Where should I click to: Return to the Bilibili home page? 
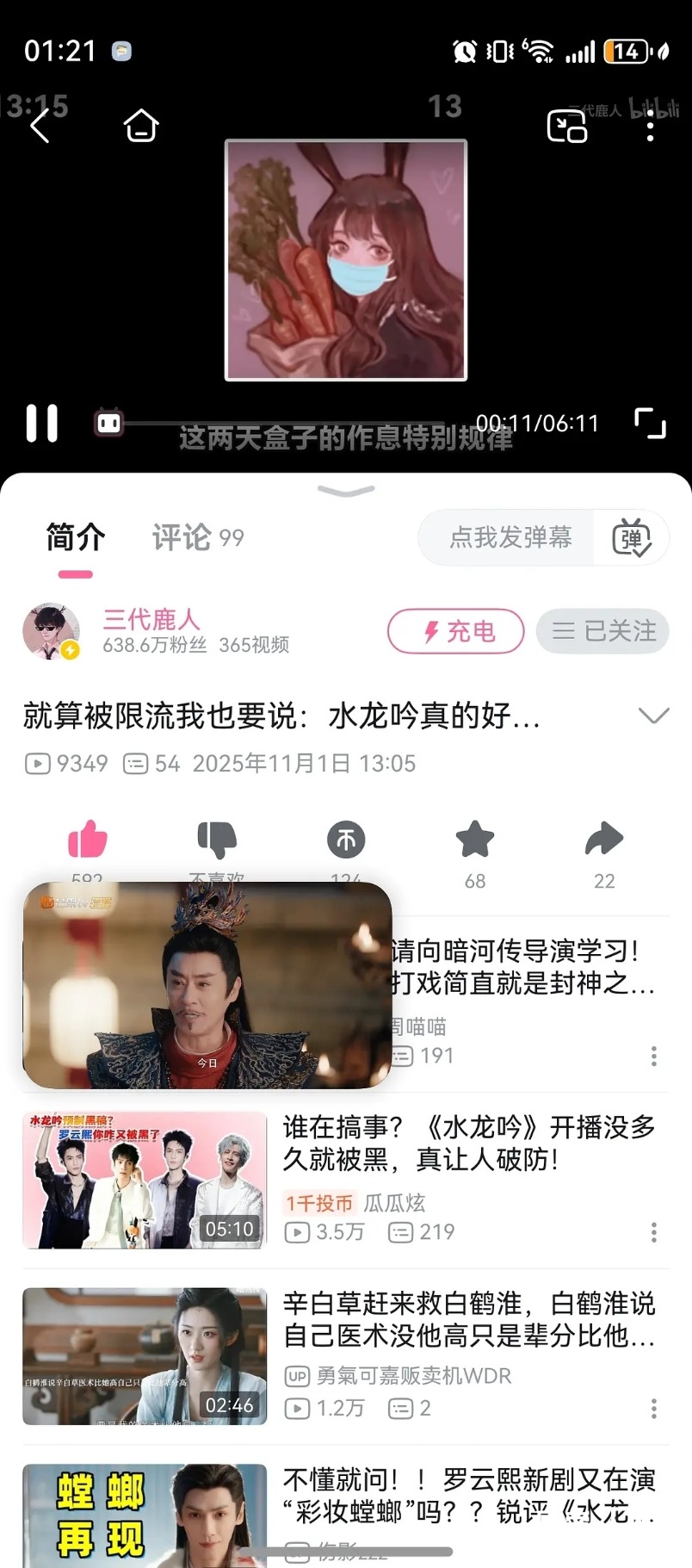141,127
